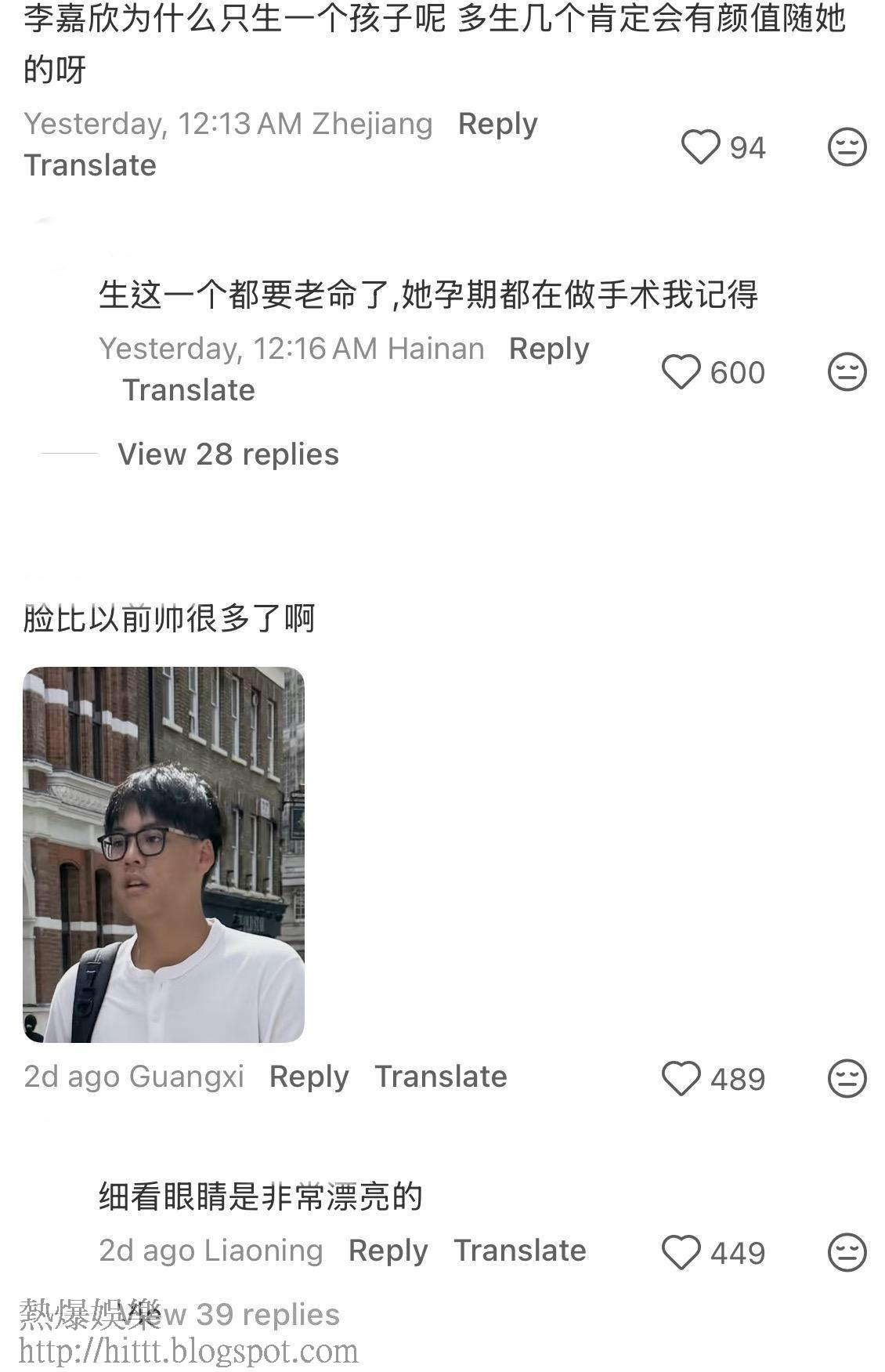Expand View 28 replies
Viewport: 885px width, 1372px height.
[228, 454]
